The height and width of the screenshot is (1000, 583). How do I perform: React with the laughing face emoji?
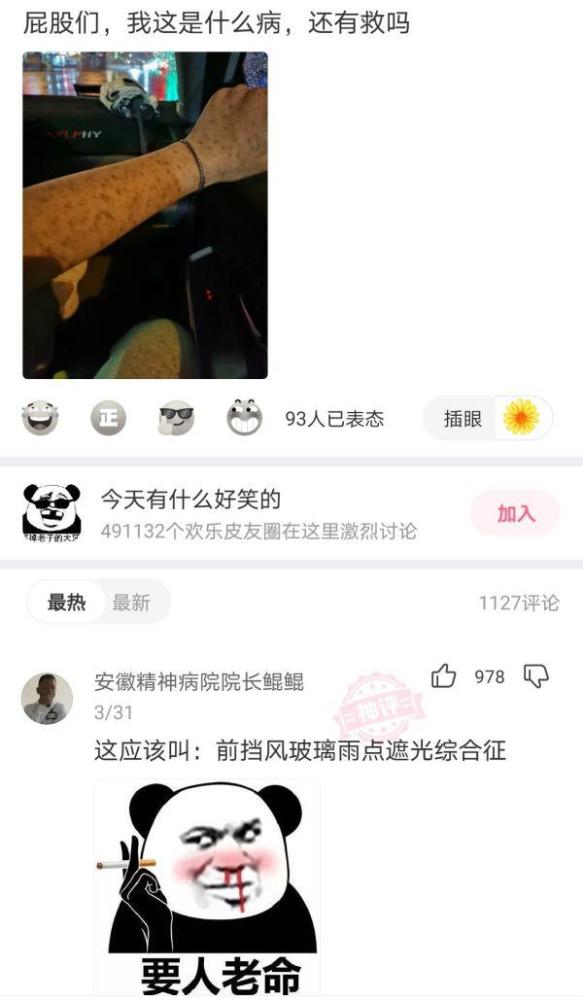coord(41,418)
